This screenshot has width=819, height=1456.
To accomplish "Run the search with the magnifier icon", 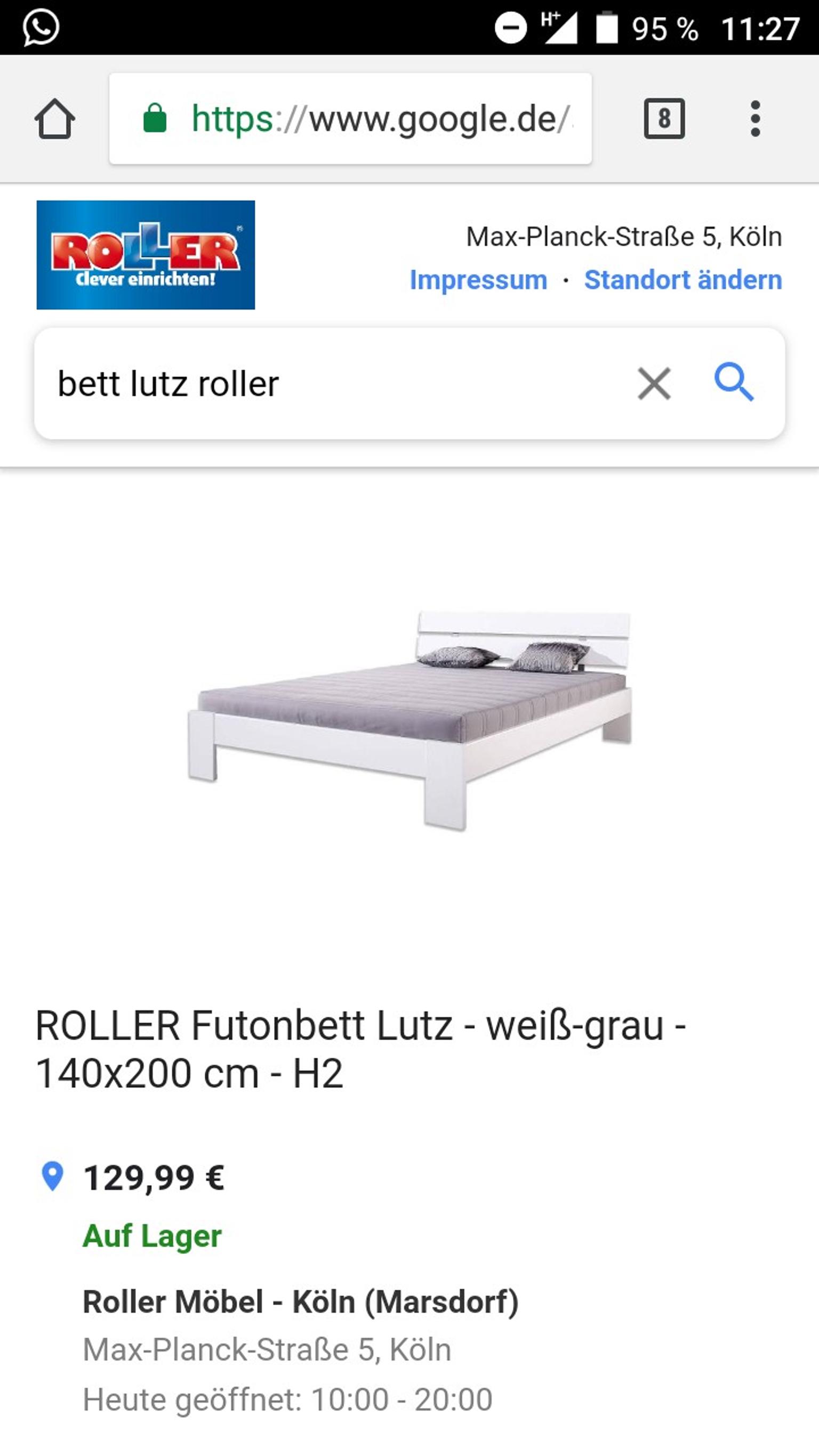I will 734,383.
